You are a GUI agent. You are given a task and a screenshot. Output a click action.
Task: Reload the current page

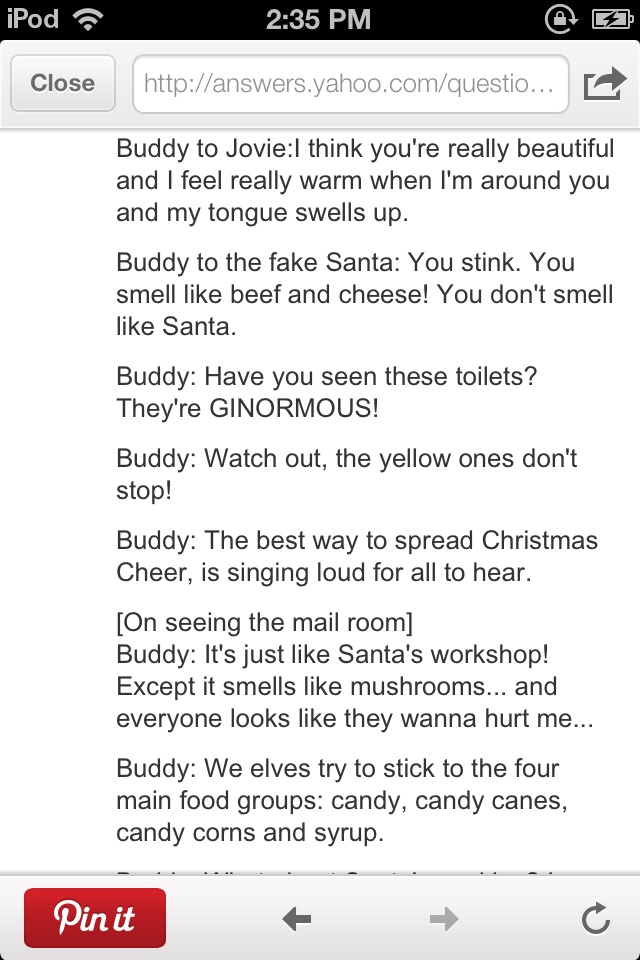click(x=596, y=918)
